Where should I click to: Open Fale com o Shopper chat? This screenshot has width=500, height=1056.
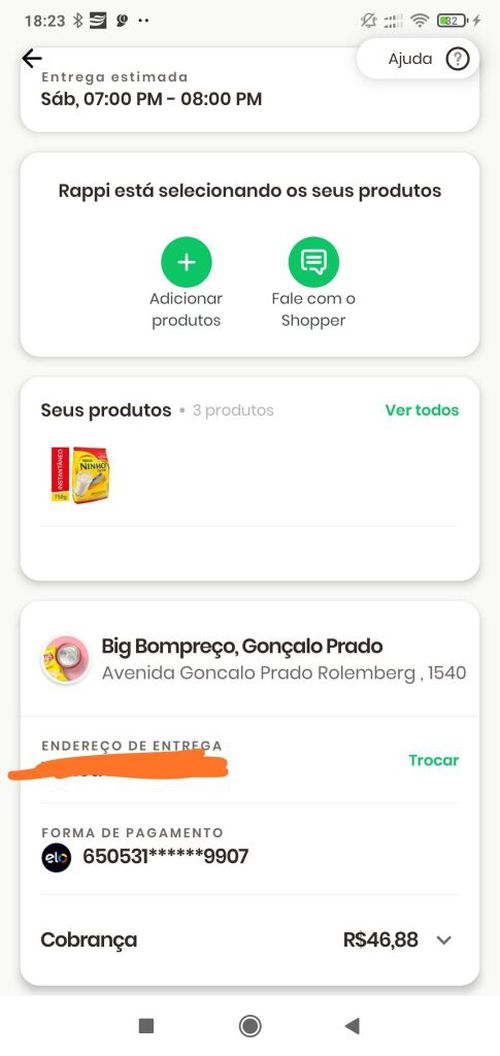tap(313, 262)
